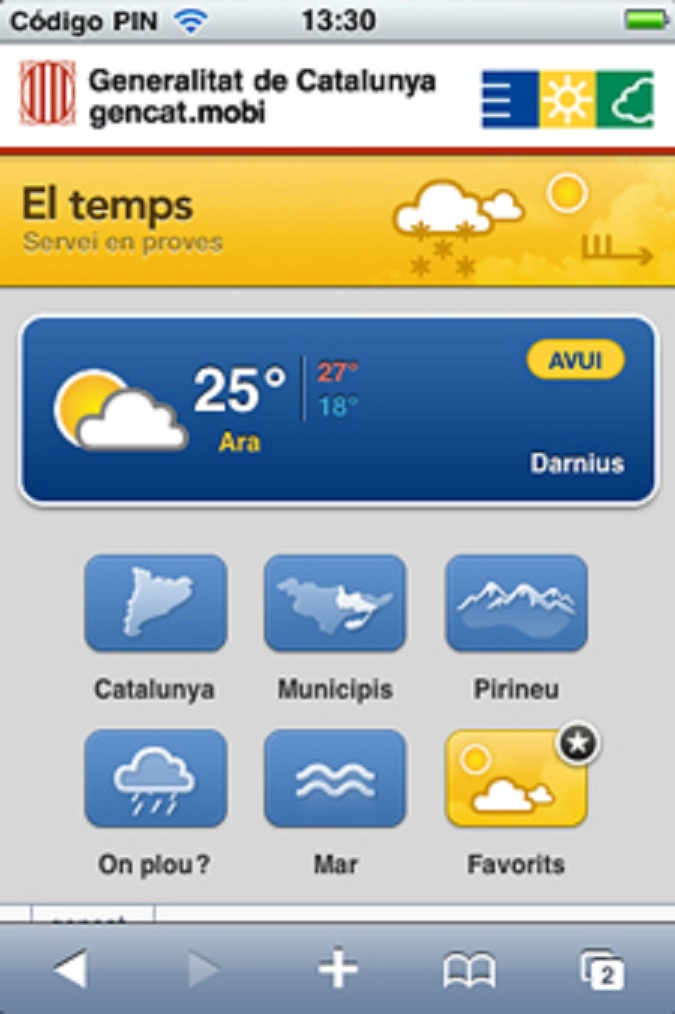
Task: Open the Generalitat de Catalunya gencat.mobi header link
Action: click(230, 95)
